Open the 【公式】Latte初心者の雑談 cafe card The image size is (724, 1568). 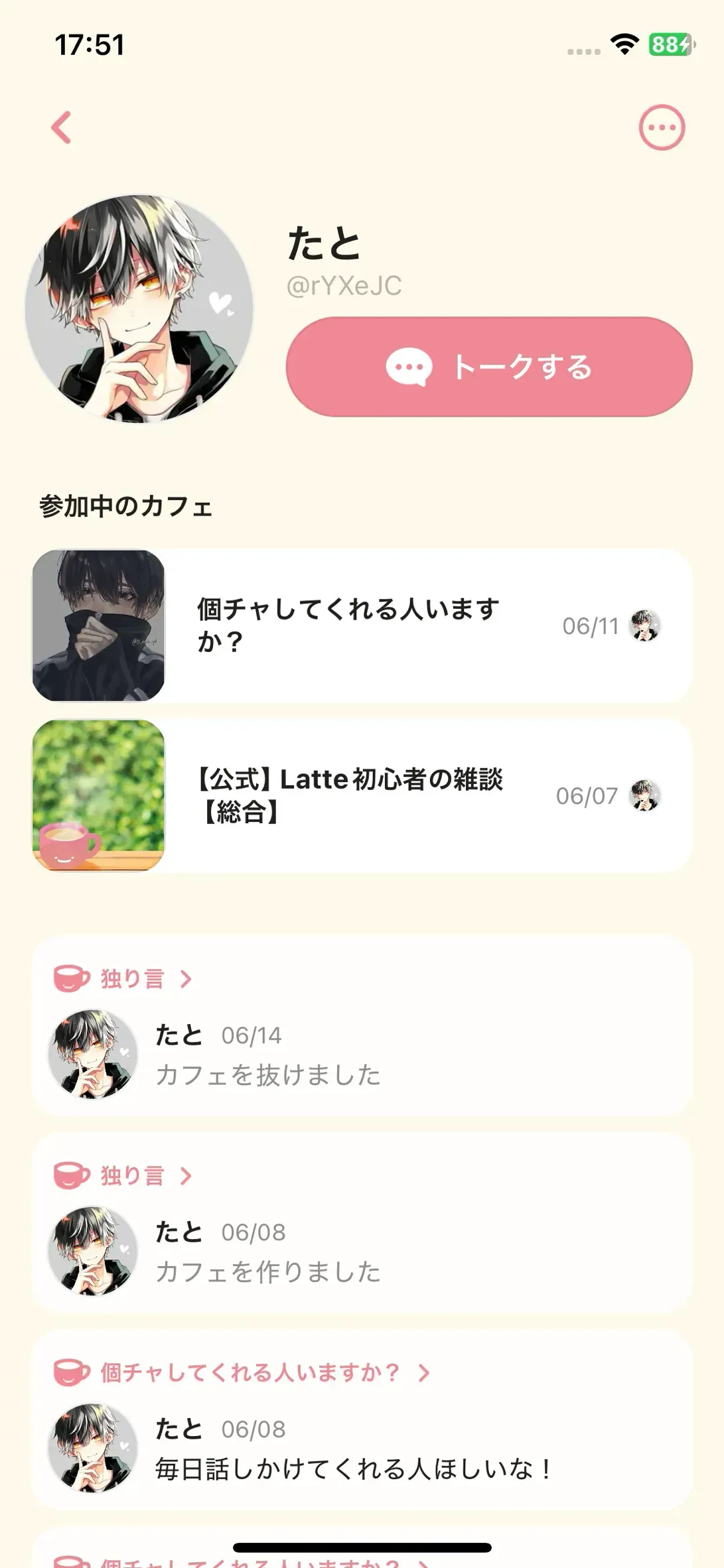[x=362, y=795]
